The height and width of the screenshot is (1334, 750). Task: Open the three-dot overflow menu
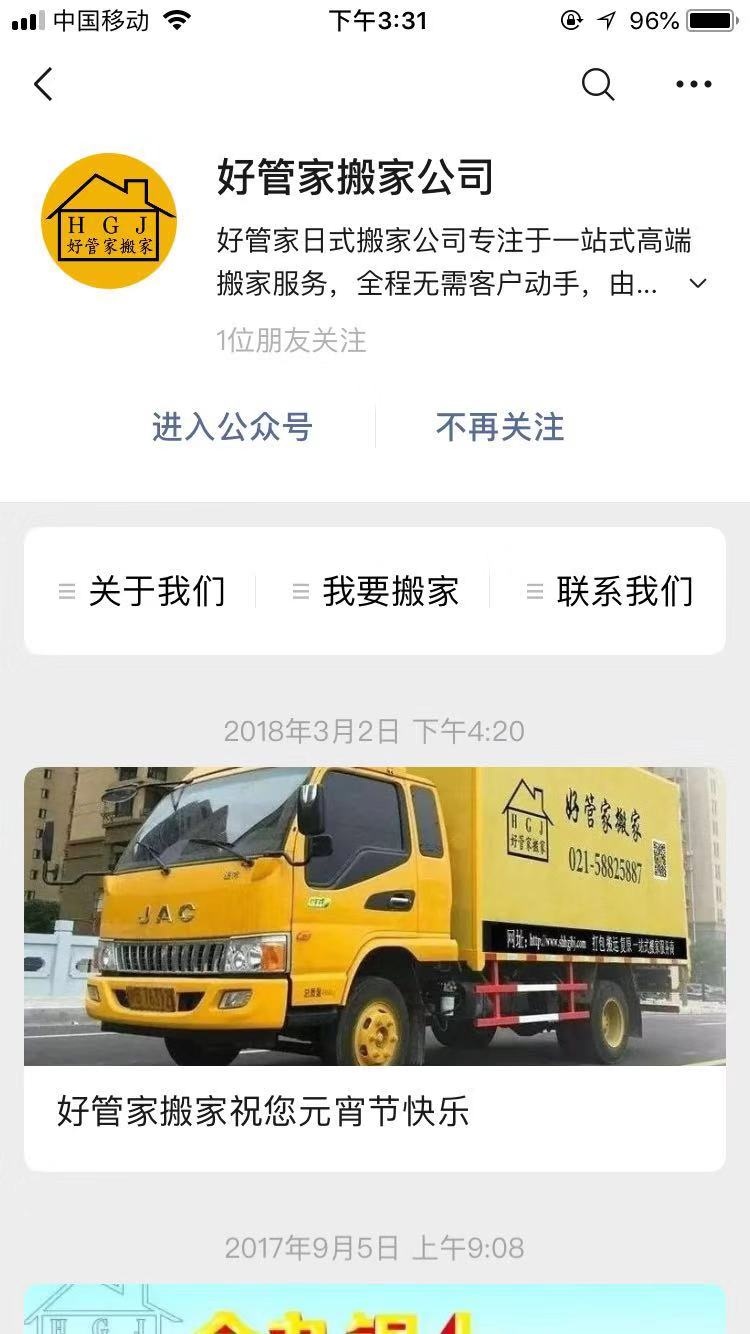[x=693, y=85]
